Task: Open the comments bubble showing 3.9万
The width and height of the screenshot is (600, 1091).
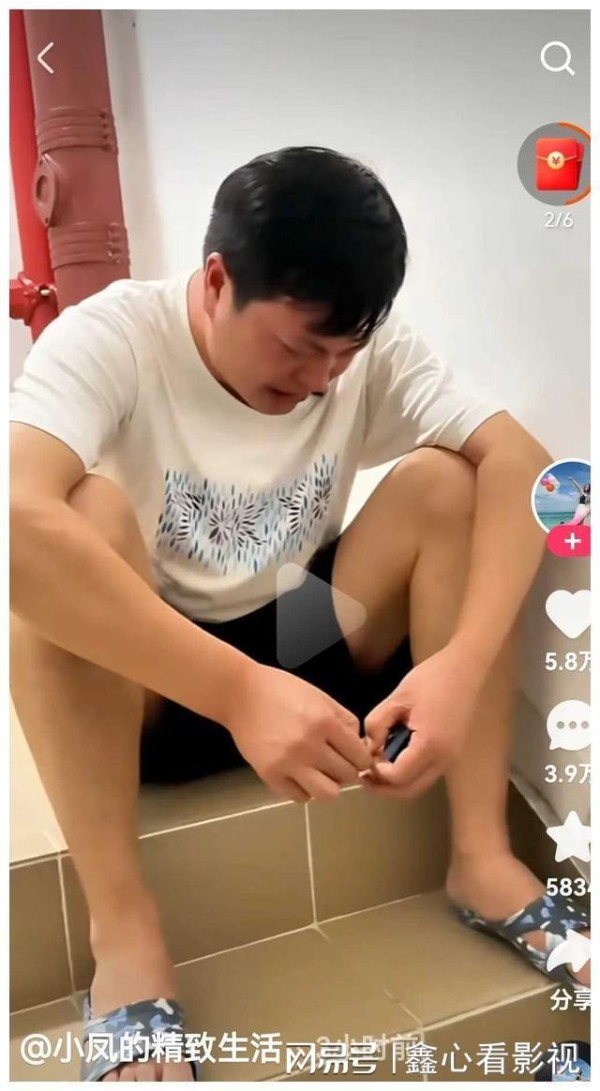Action: click(x=569, y=725)
